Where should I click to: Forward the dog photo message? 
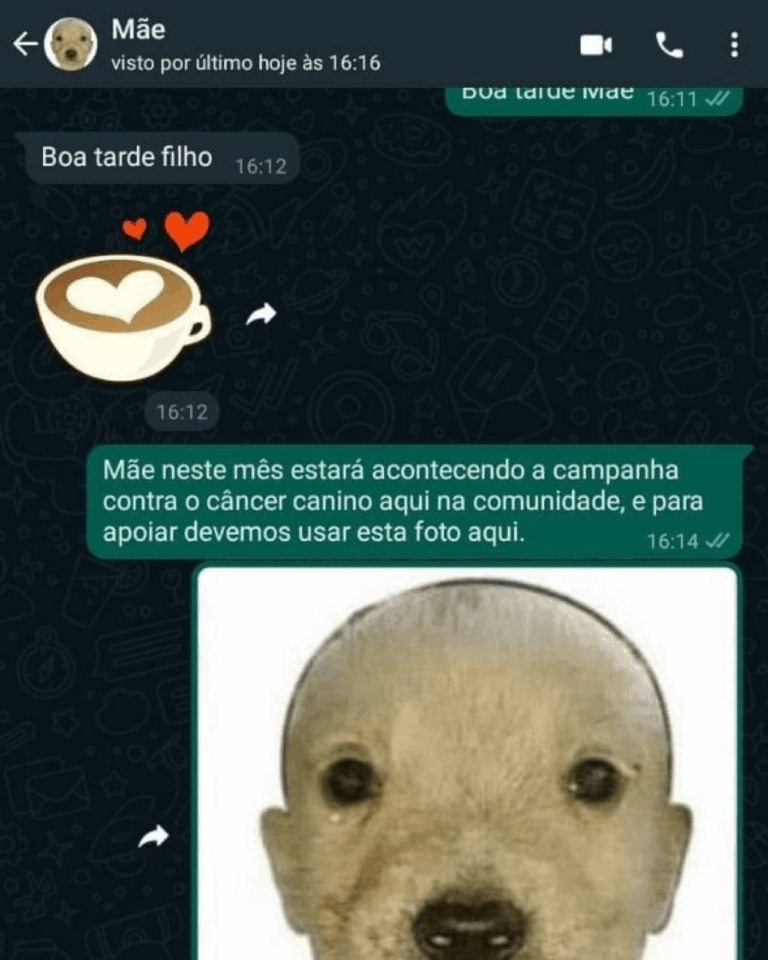point(153,836)
